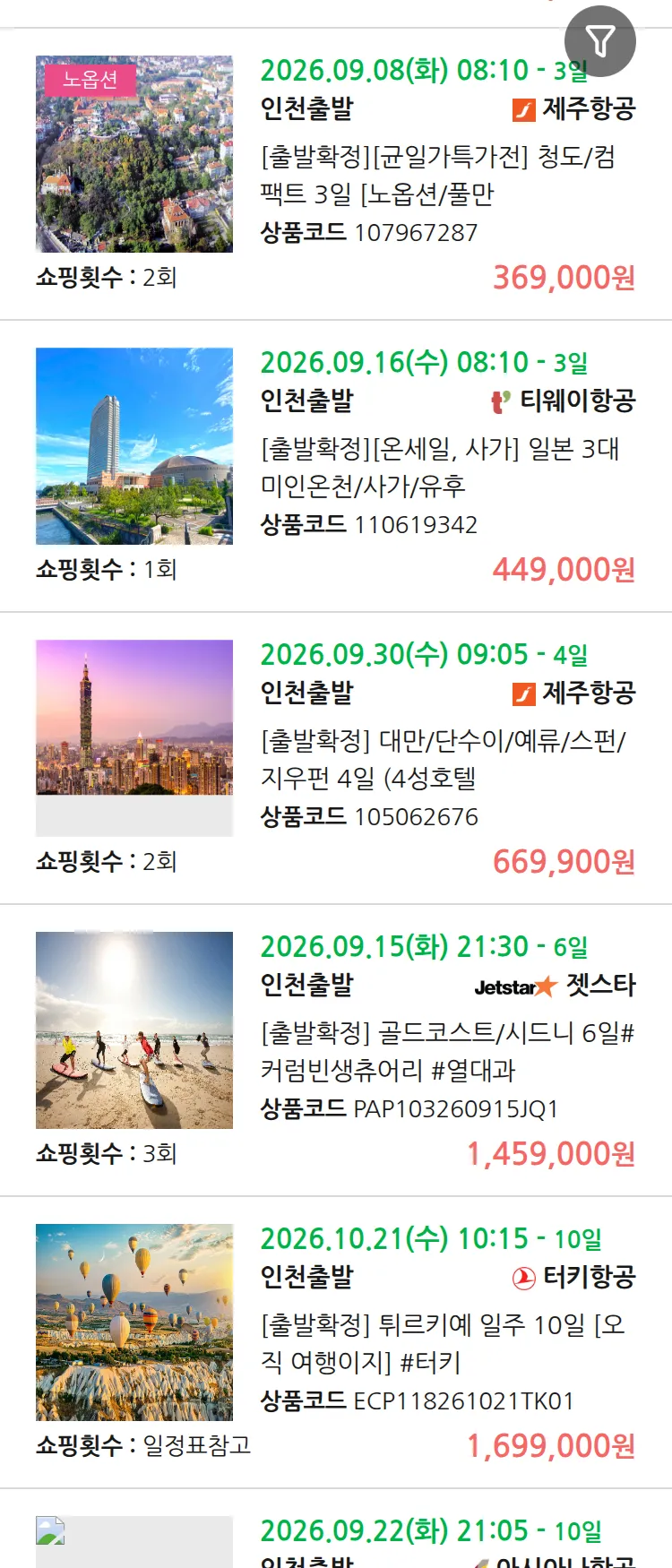Image resolution: width=672 pixels, height=1568 pixels.
Task: Open the 일본 3대 미인온천/사가 package card
Action: (x=336, y=467)
